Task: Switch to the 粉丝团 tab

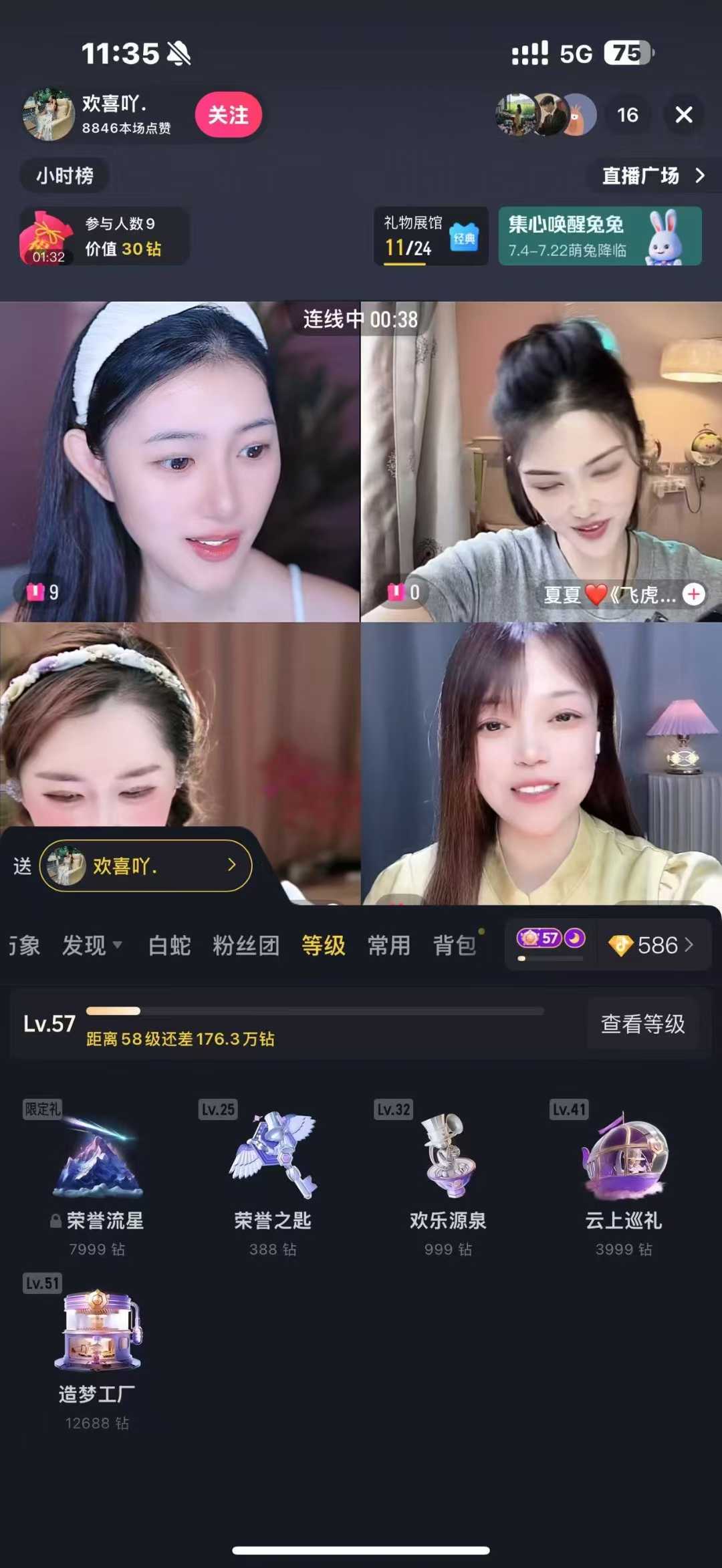Action: pyautogui.click(x=246, y=945)
